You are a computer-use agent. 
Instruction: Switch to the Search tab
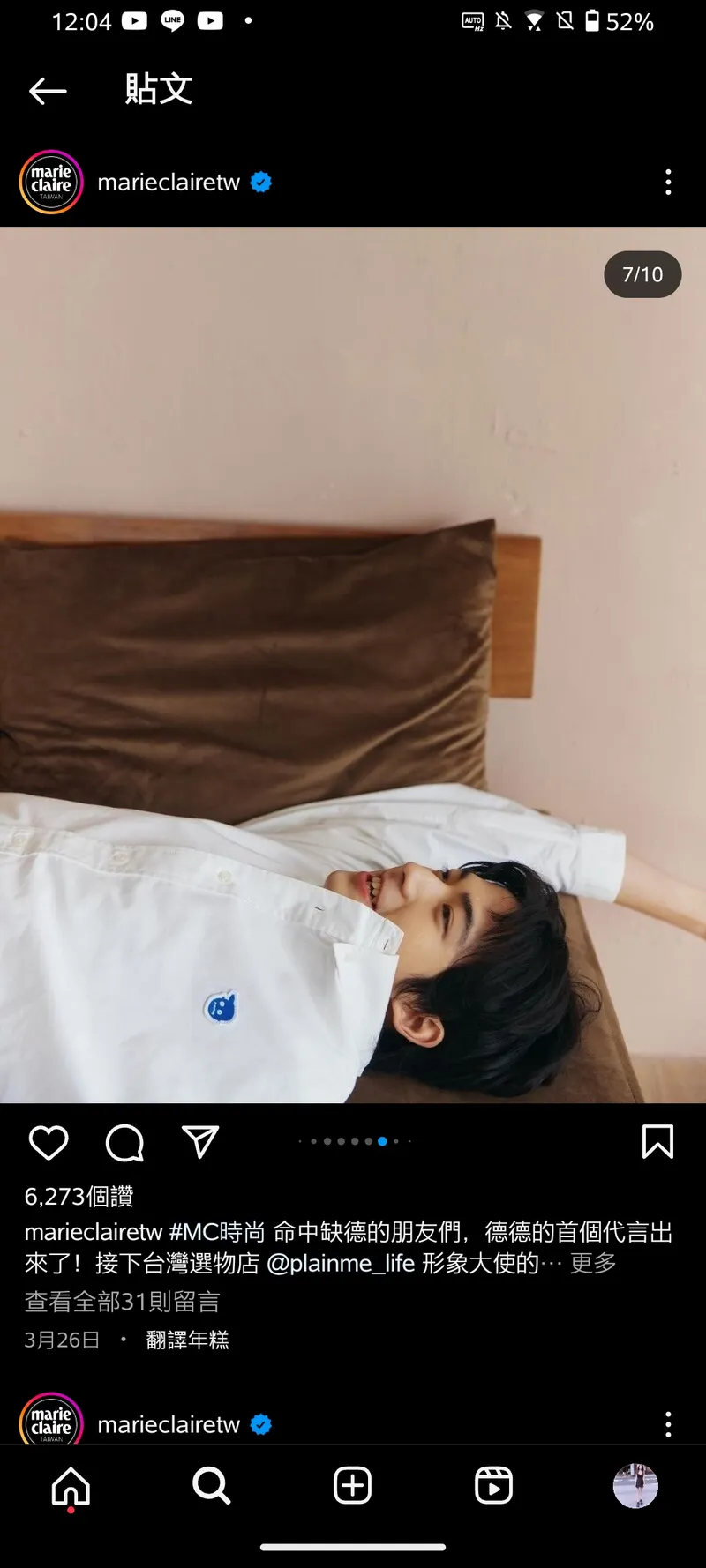click(212, 1486)
